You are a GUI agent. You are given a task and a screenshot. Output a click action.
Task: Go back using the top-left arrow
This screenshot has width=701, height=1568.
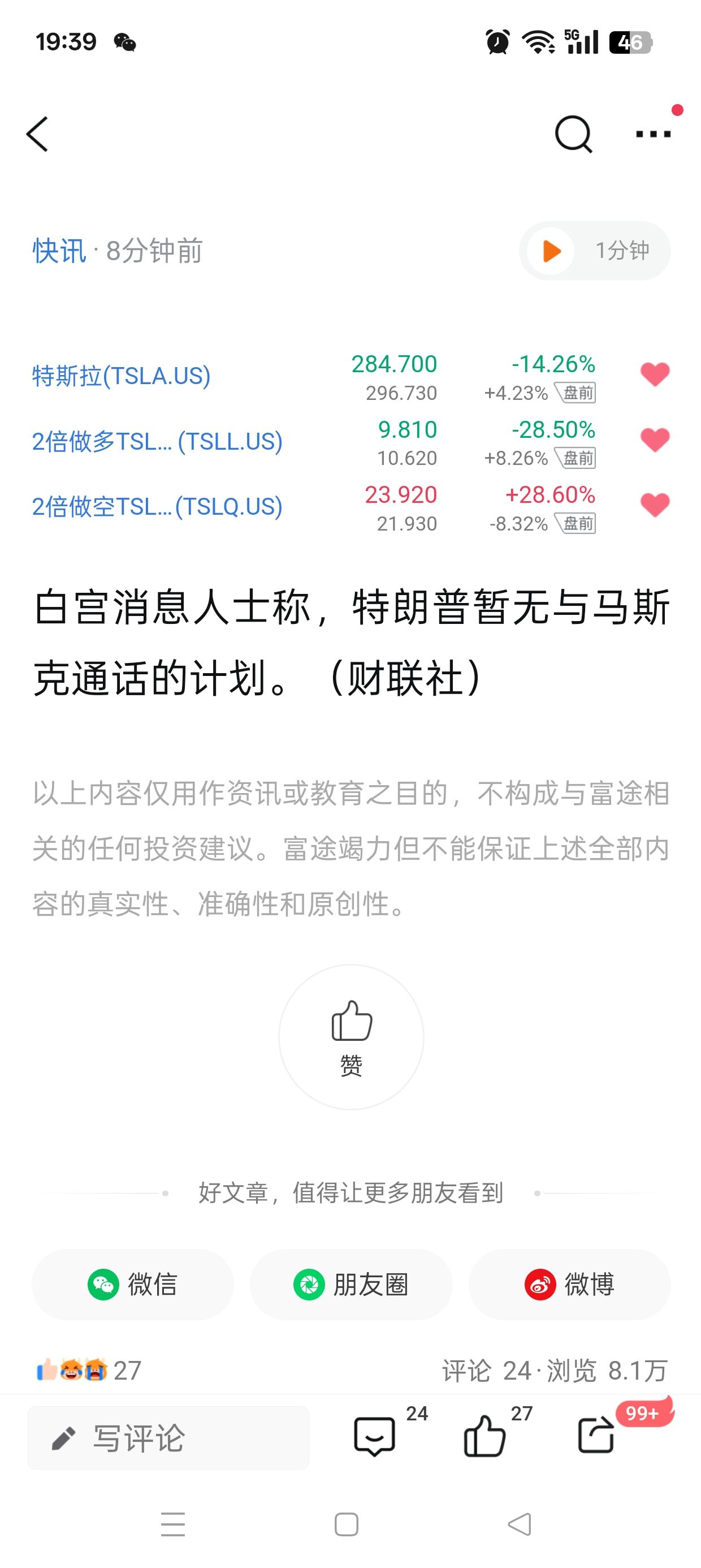37,134
